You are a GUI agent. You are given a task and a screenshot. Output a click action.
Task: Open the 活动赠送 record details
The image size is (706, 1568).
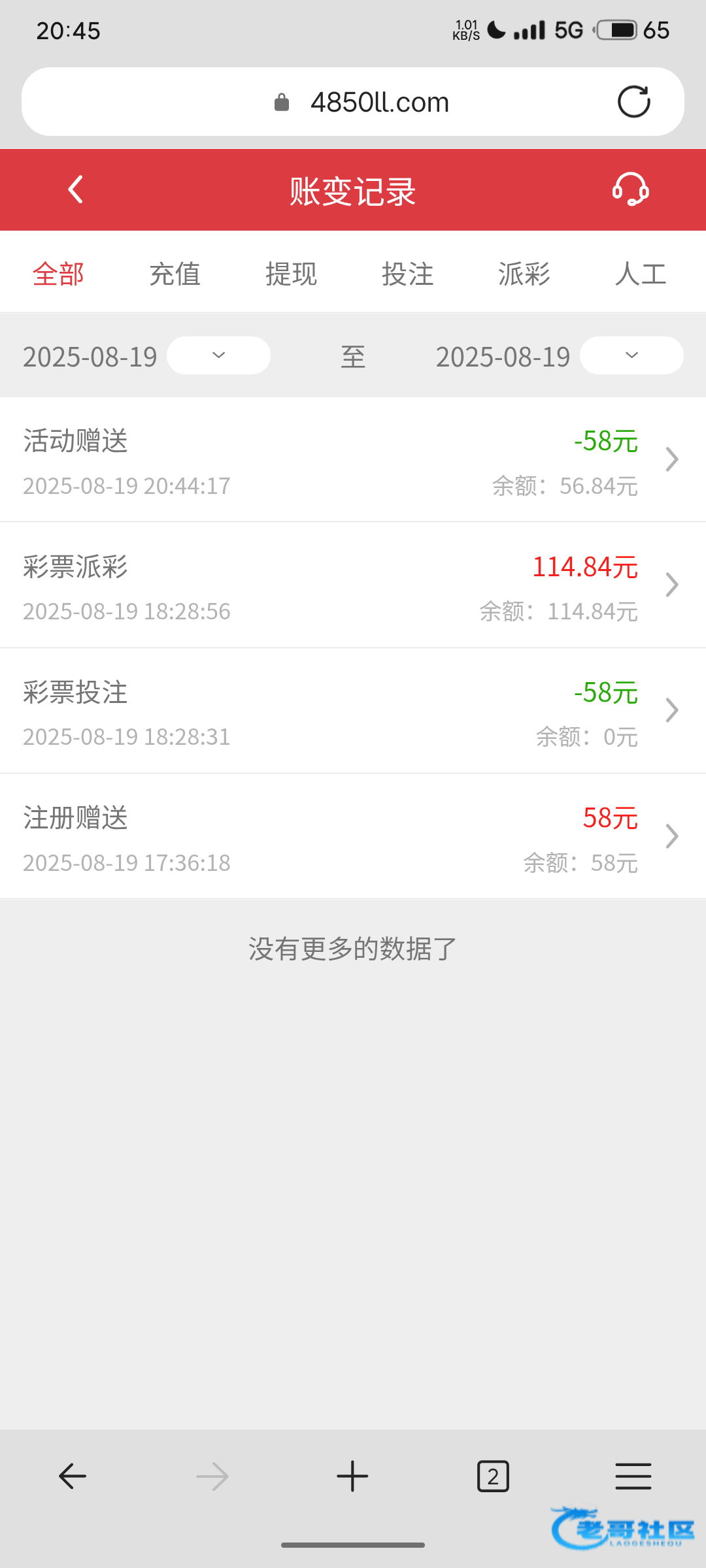pyautogui.click(x=353, y=460)
